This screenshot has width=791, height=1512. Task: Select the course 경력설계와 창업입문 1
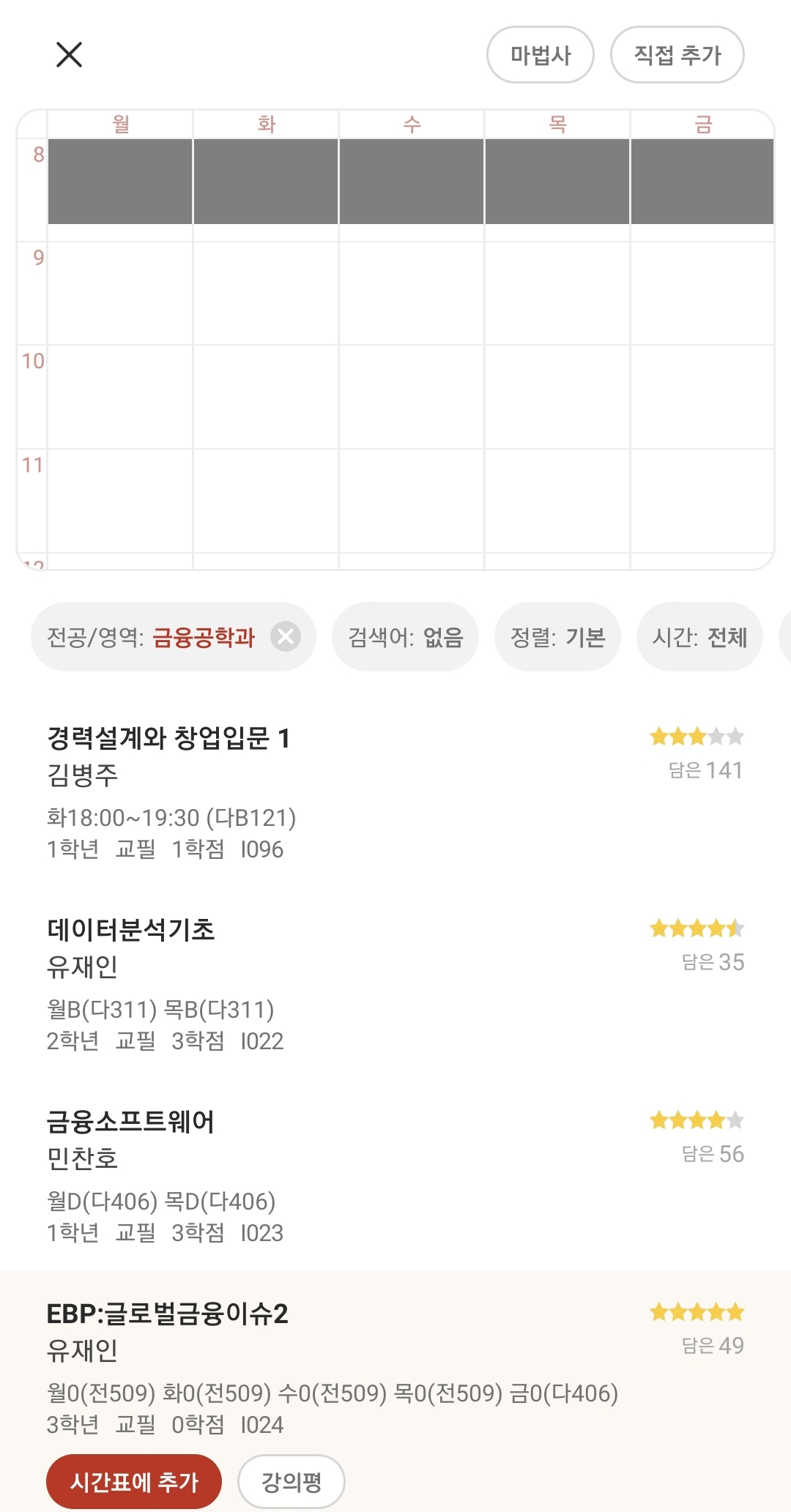395,792
